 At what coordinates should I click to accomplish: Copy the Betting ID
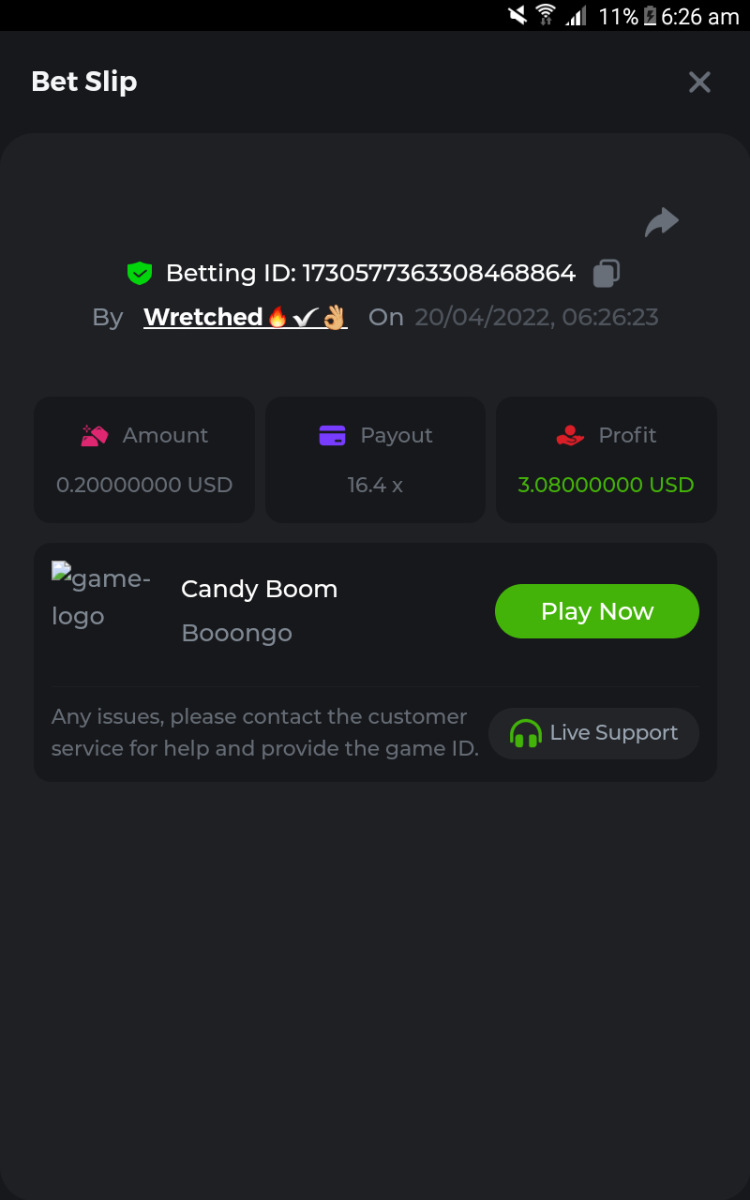[606, 273]
